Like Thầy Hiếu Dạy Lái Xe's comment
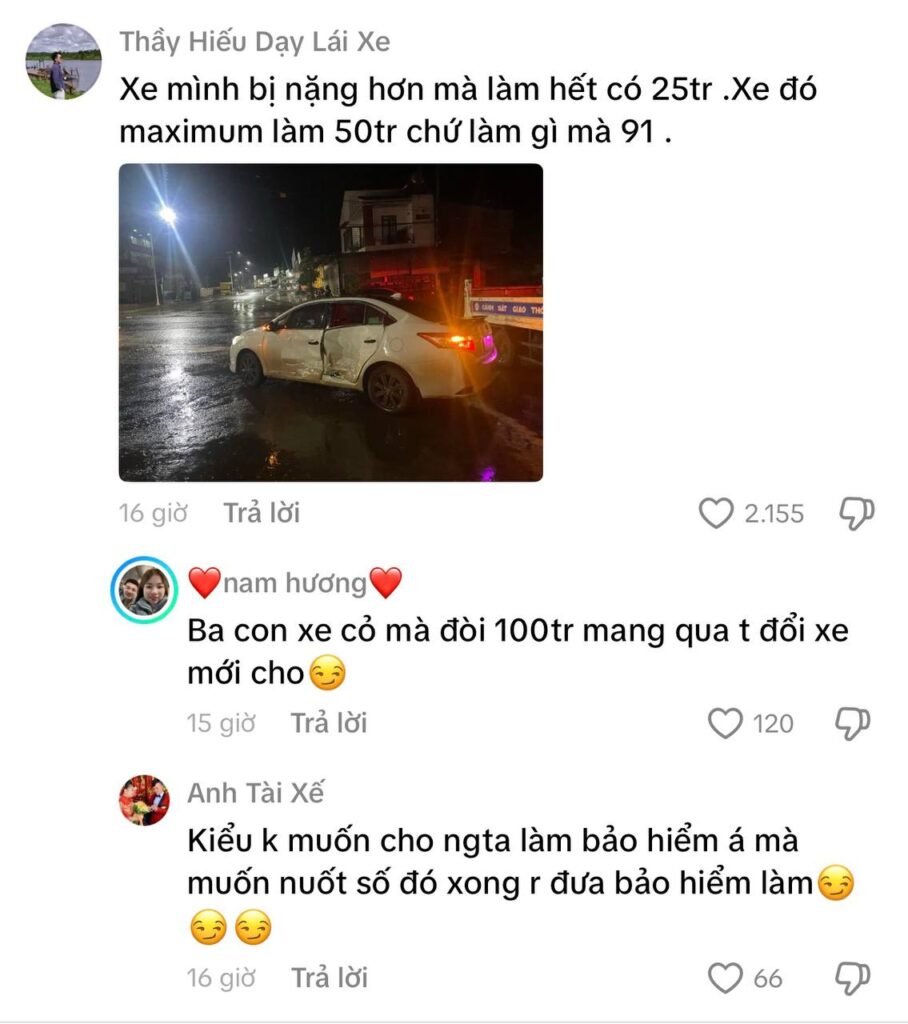The image size is (908, 1024). point(716,514)
